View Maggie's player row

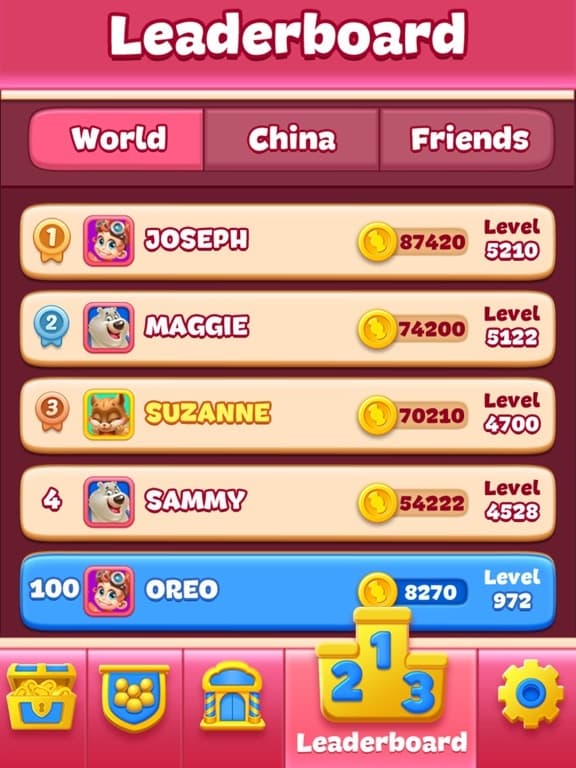[288, 329]
